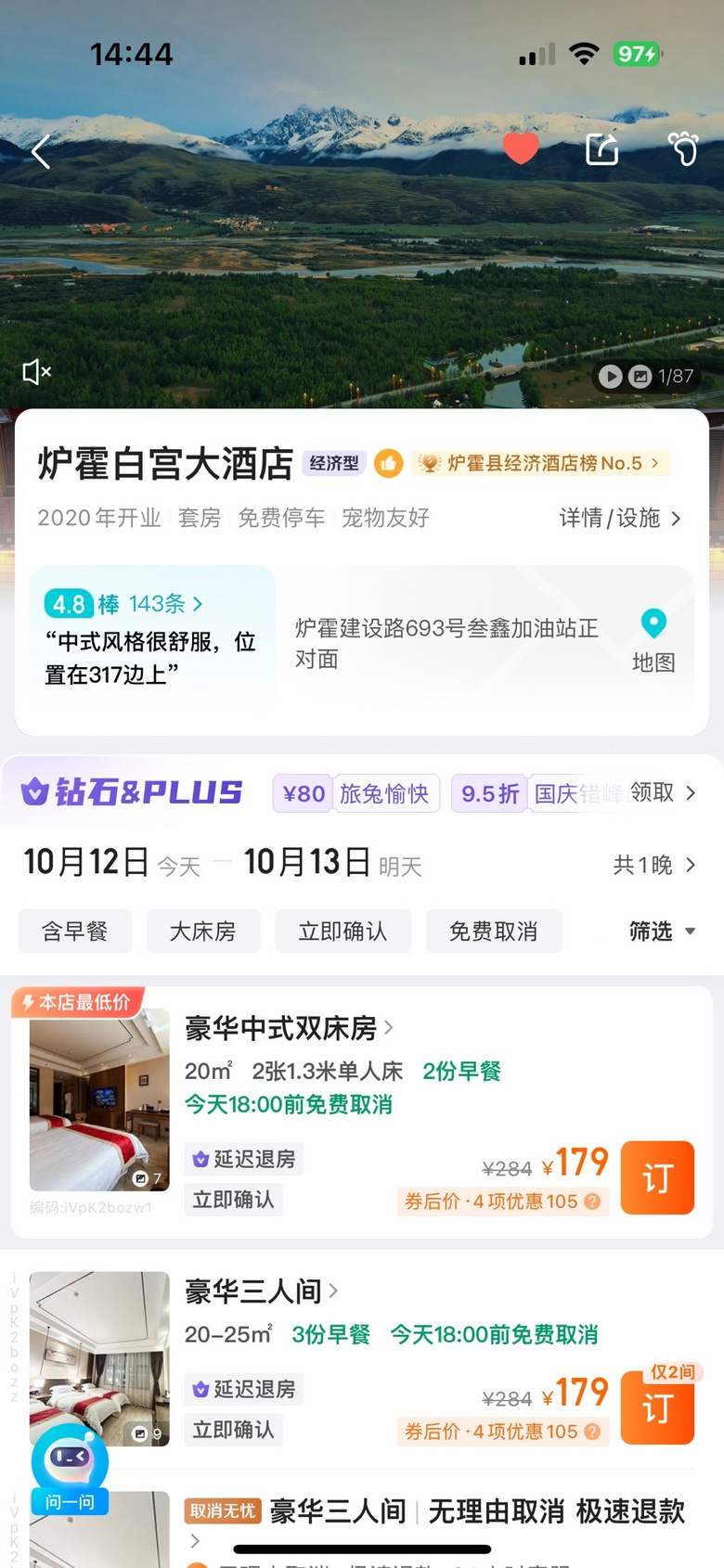724x1568 pixels.
Task: Open the 地图 map location
Action: click(x=653, y=641)
